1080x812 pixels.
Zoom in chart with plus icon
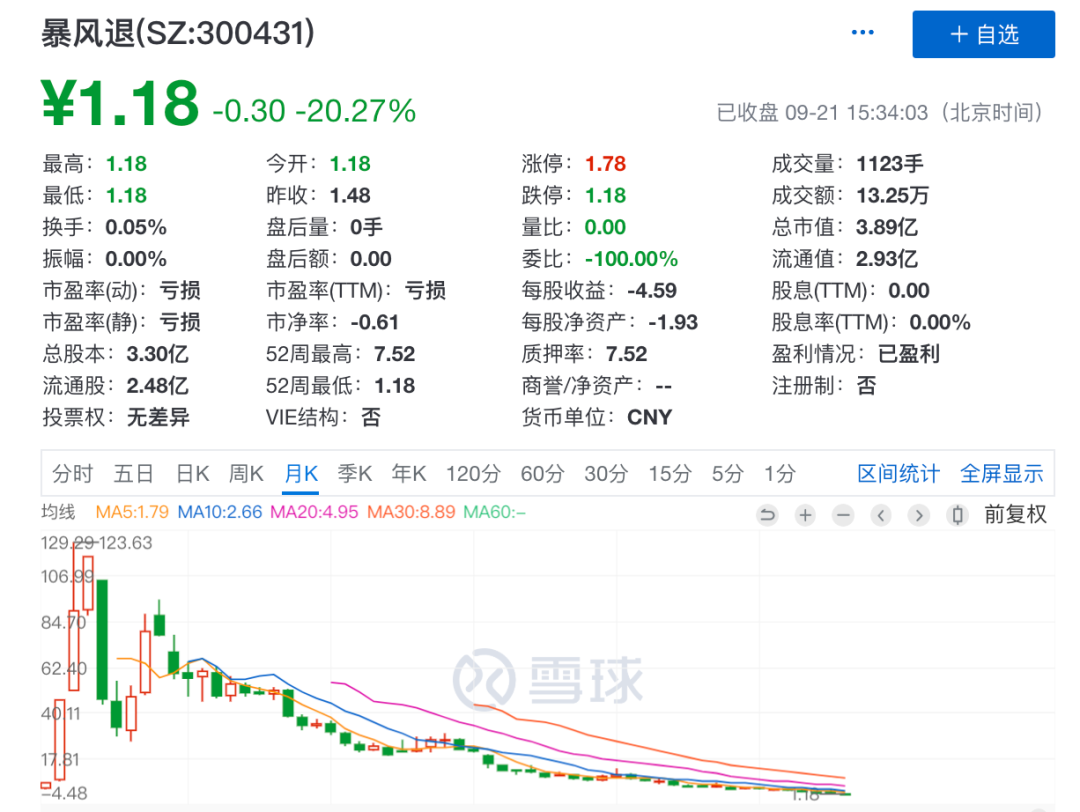click(805, 516)
